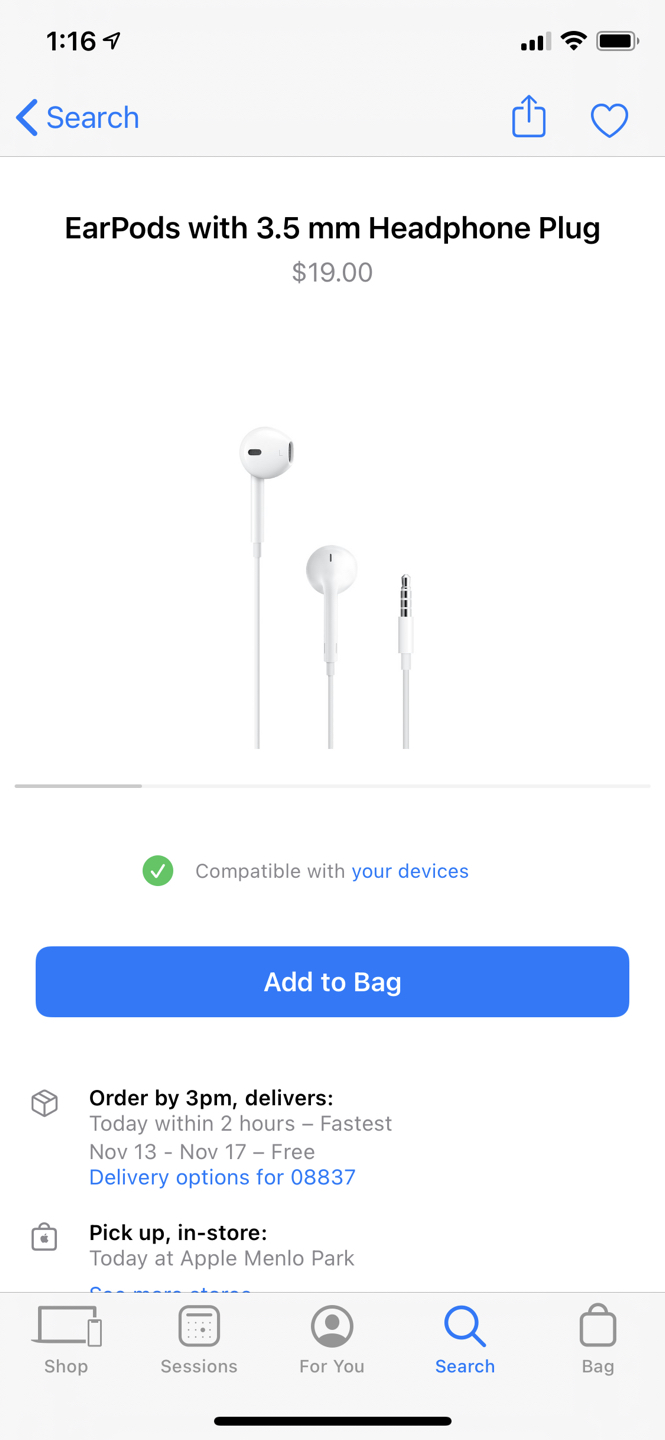This screenshot has height=1440, width=665.
Task: Share this EarPods product page
Action: tap(529, 117)
